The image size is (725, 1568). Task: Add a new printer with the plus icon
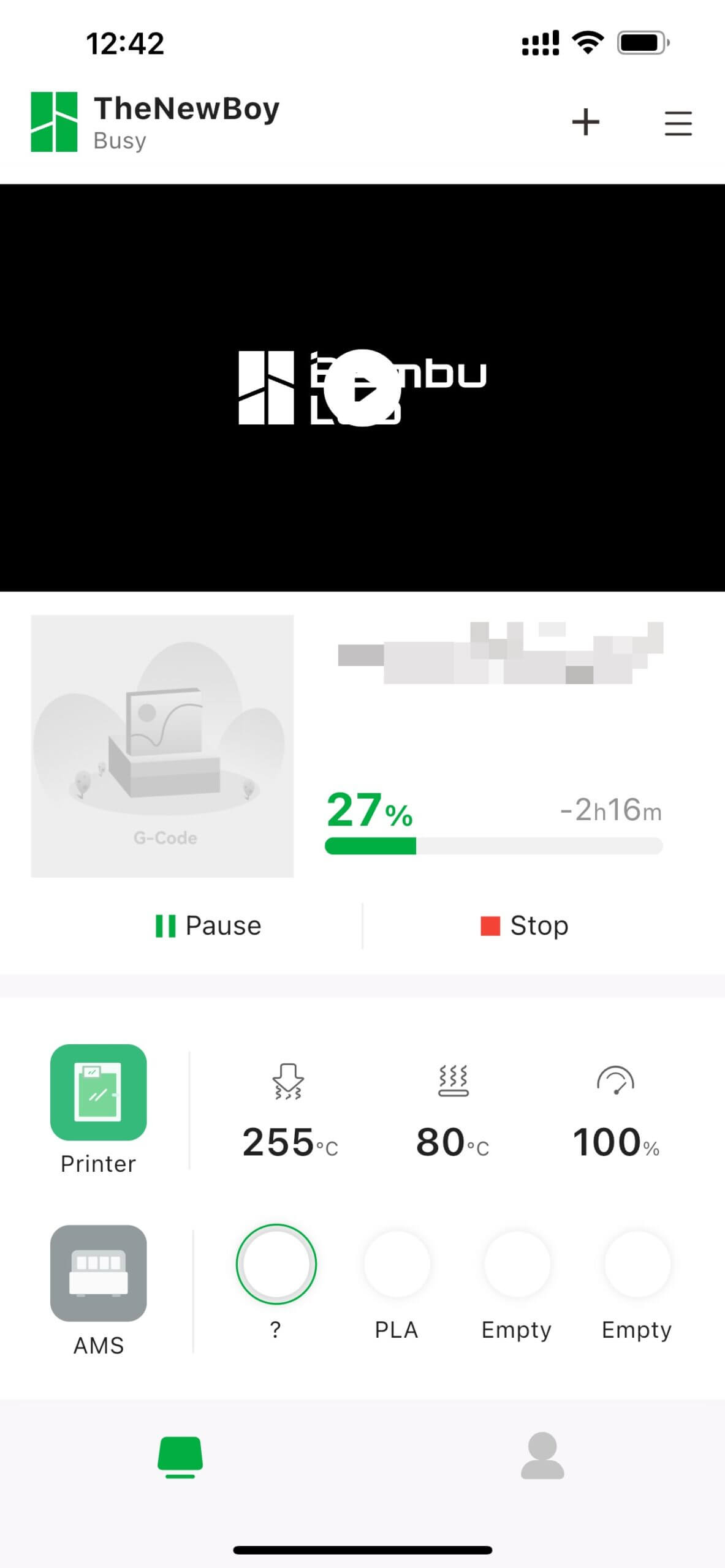tap(585, 122)
